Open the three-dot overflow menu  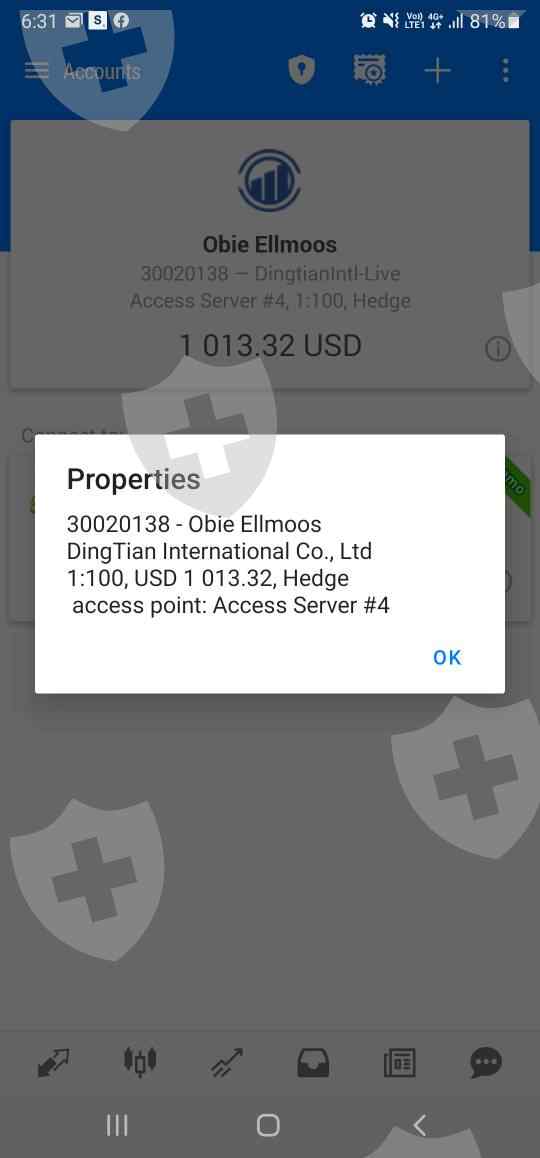(x=505, y=71)
